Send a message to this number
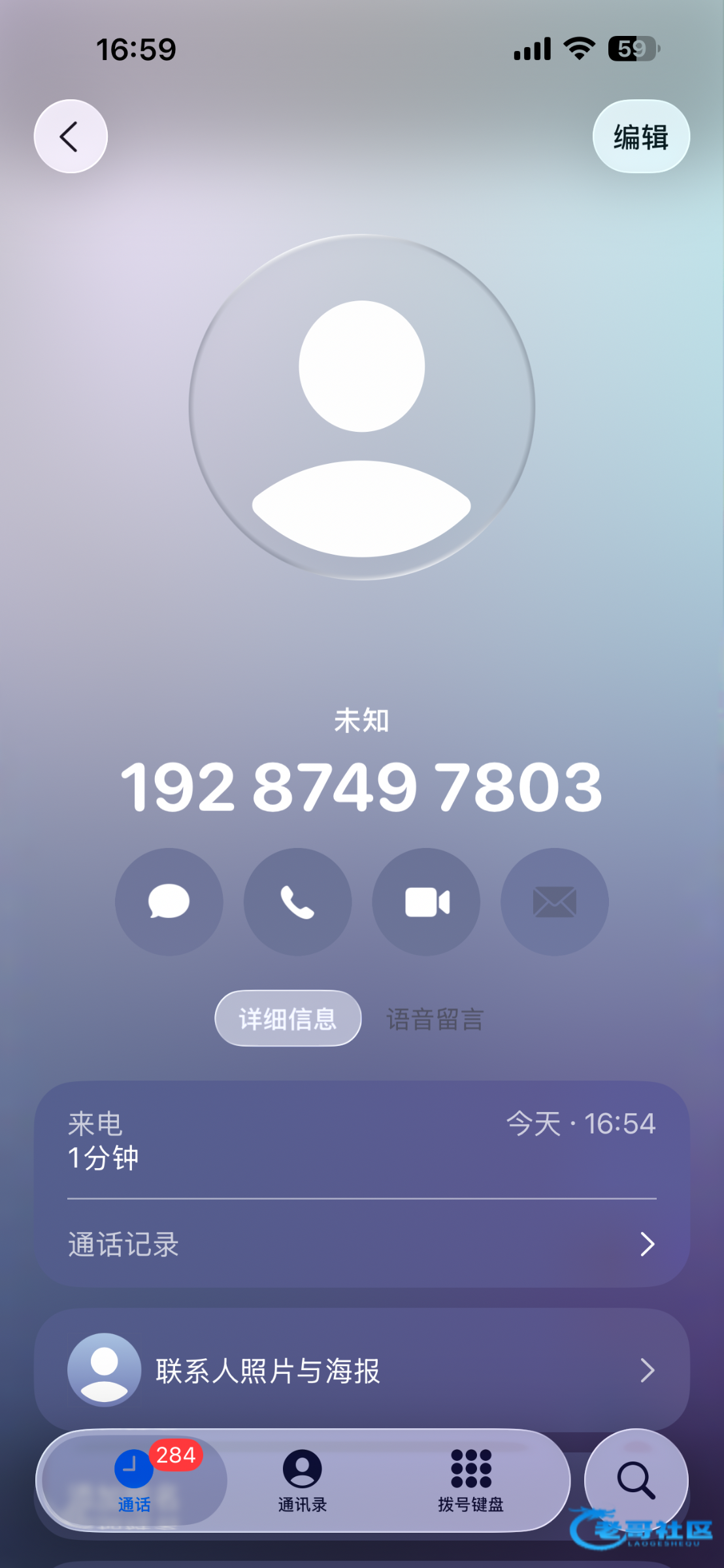Image resolution: width=724 pixels, height=1568 pixels. [169, 902]
